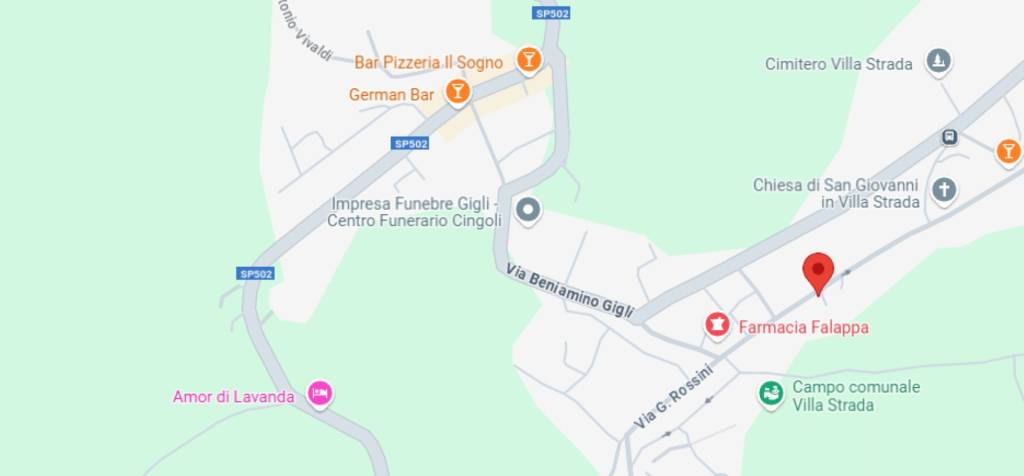The width and height of the screenshot is (1024, 476).
Task: Open Amor di Lavanda lodging pin
Action: 319,394
